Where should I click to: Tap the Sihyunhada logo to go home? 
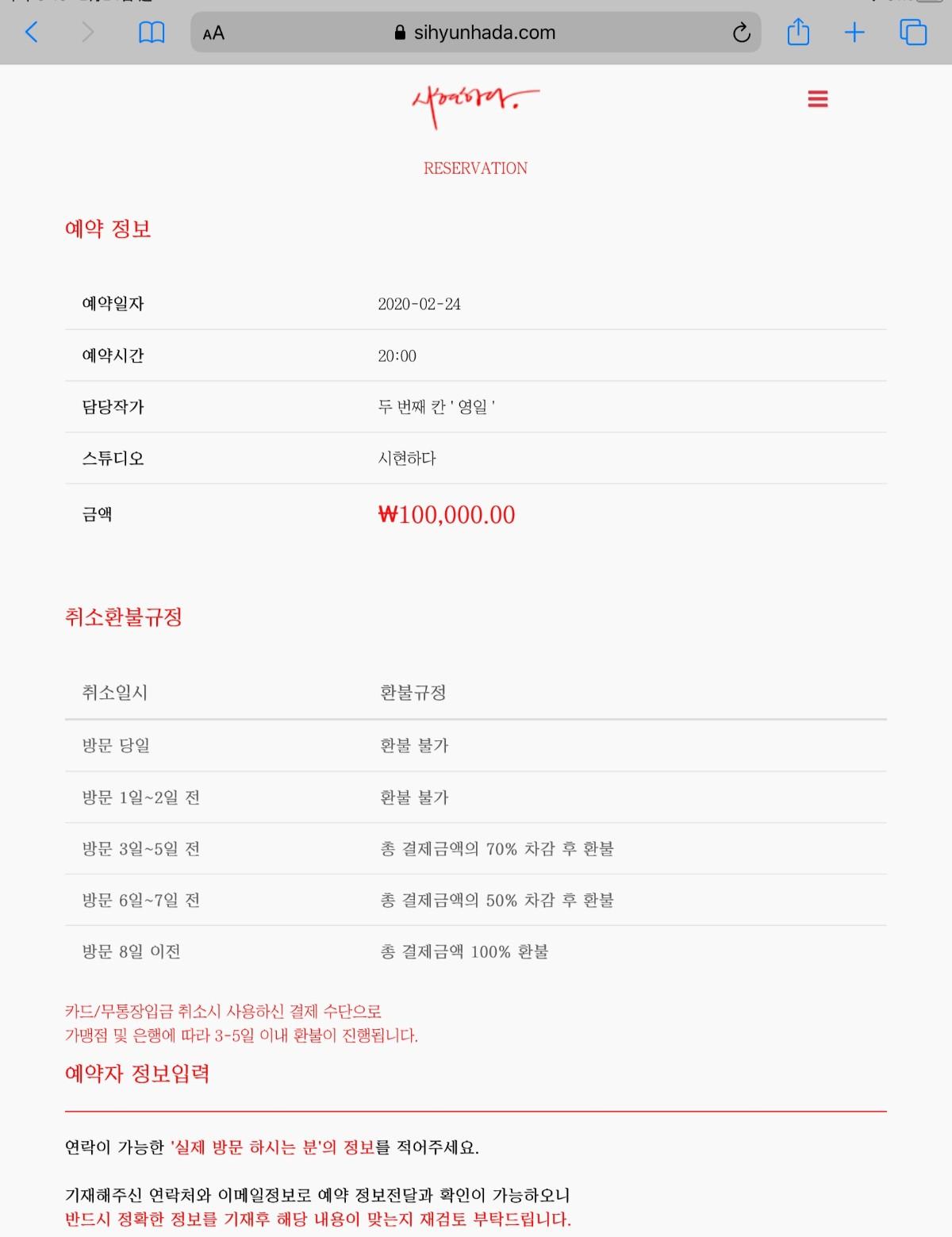pyautogui.click(x=474, y=102)
